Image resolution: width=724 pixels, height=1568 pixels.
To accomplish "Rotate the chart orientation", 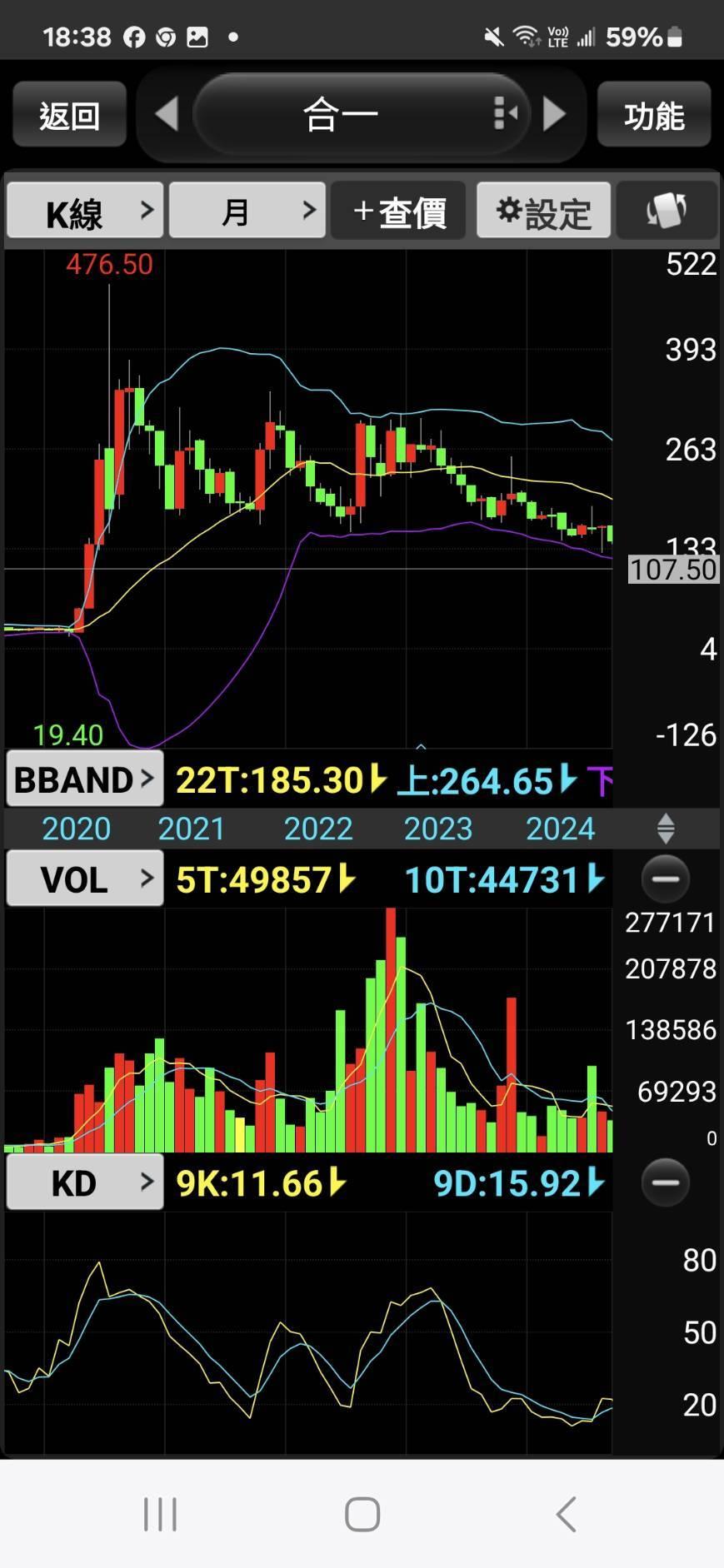I will (x=667, y=211).
